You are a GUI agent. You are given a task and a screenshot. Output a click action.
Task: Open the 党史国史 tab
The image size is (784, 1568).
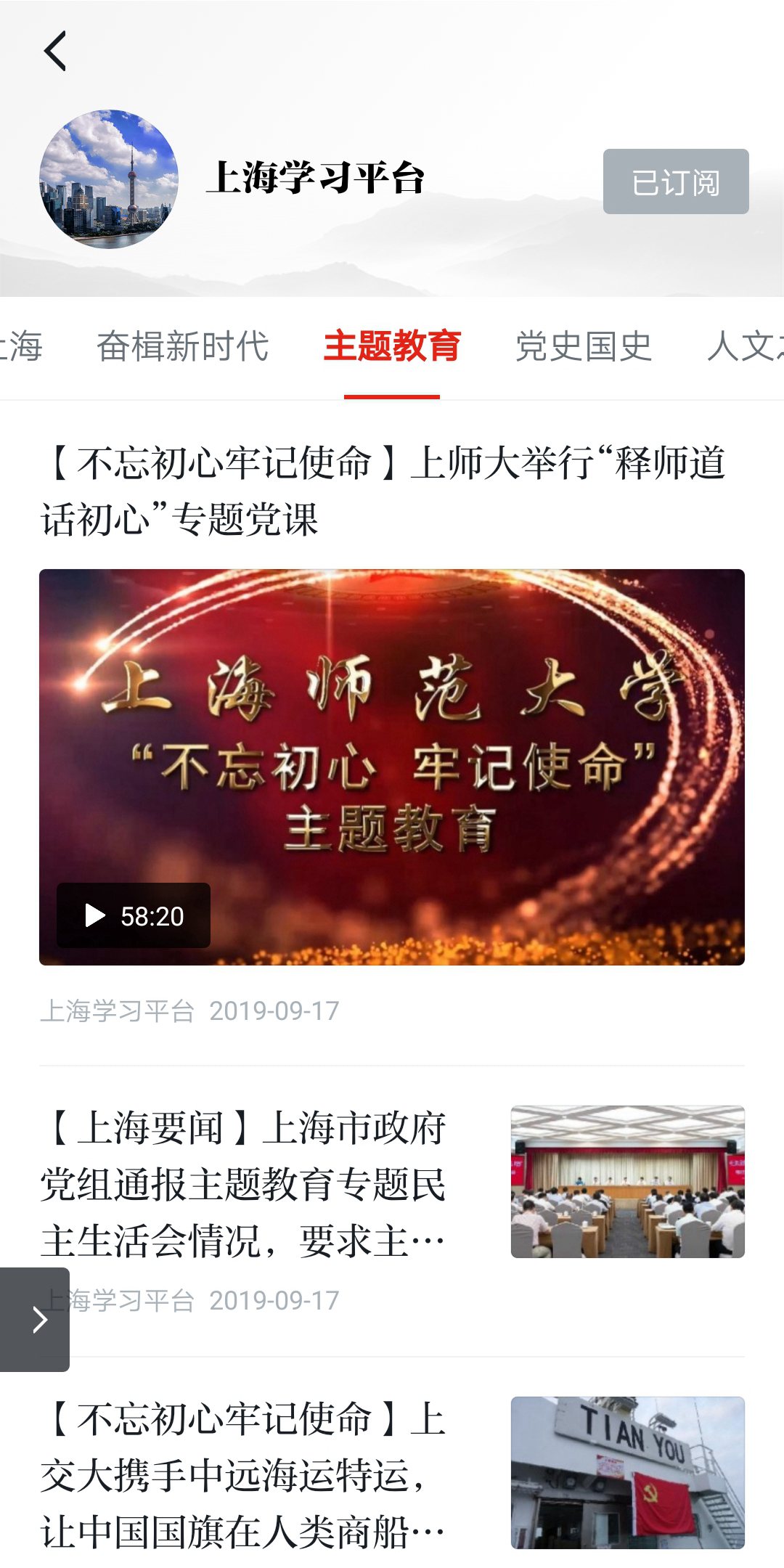click(x=583, y=346)
